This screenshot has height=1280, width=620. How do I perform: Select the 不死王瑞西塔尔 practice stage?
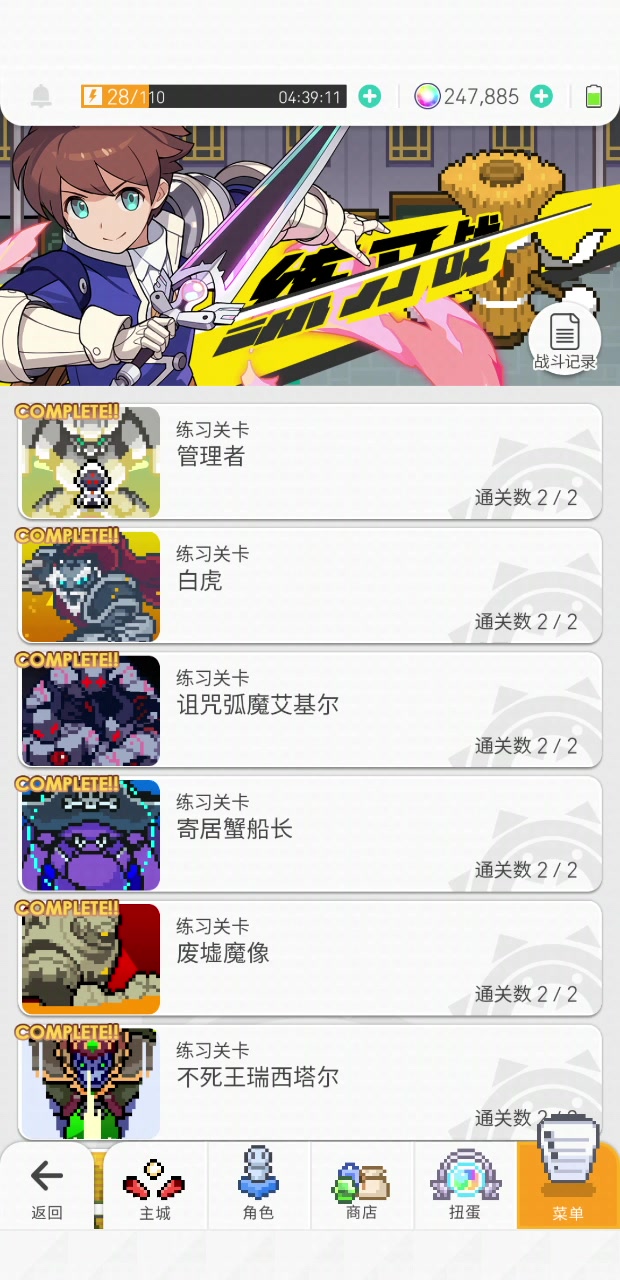pos(310,1082)
